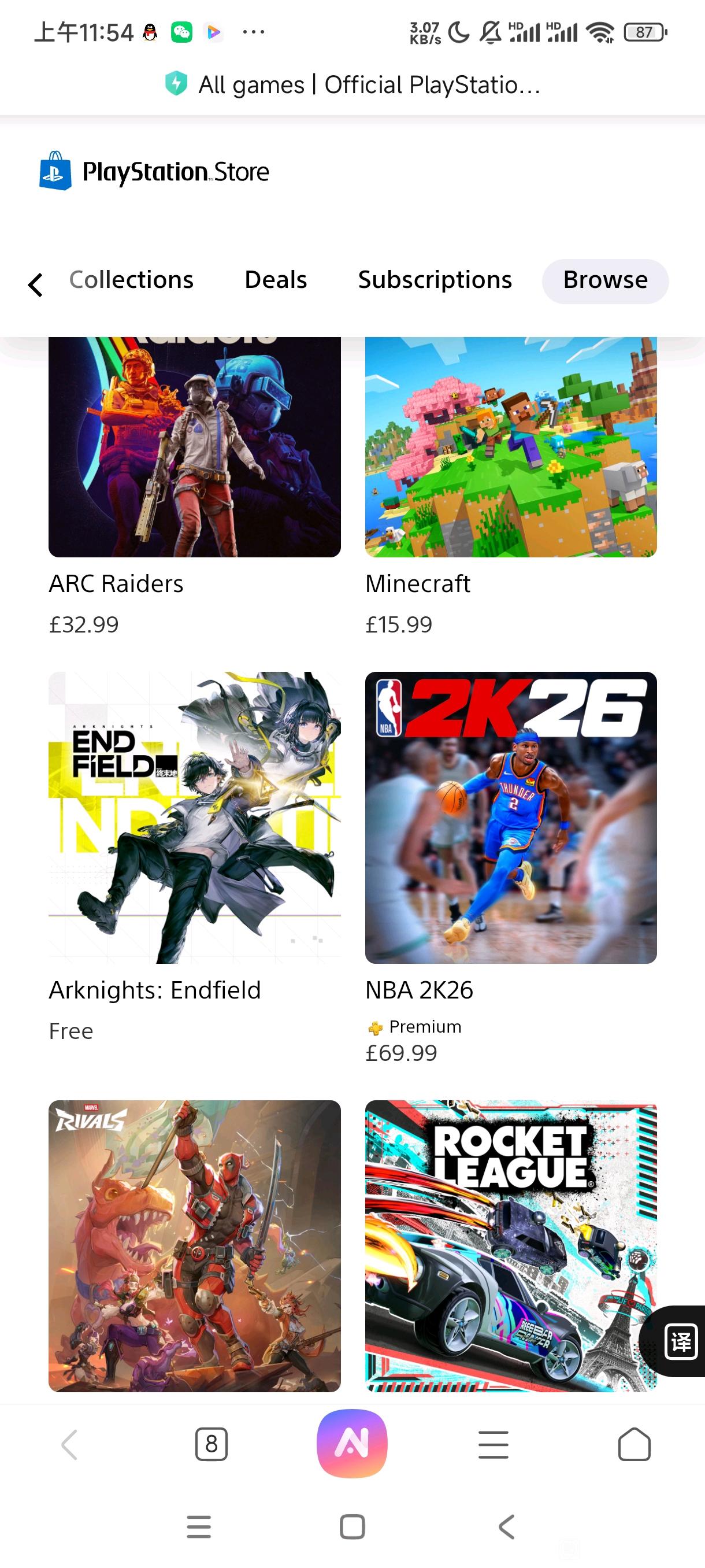Image resolution: width=705 pixels, height=1568 pixels.
Task: Open the system recent apps view
Action: [198, 1526]
